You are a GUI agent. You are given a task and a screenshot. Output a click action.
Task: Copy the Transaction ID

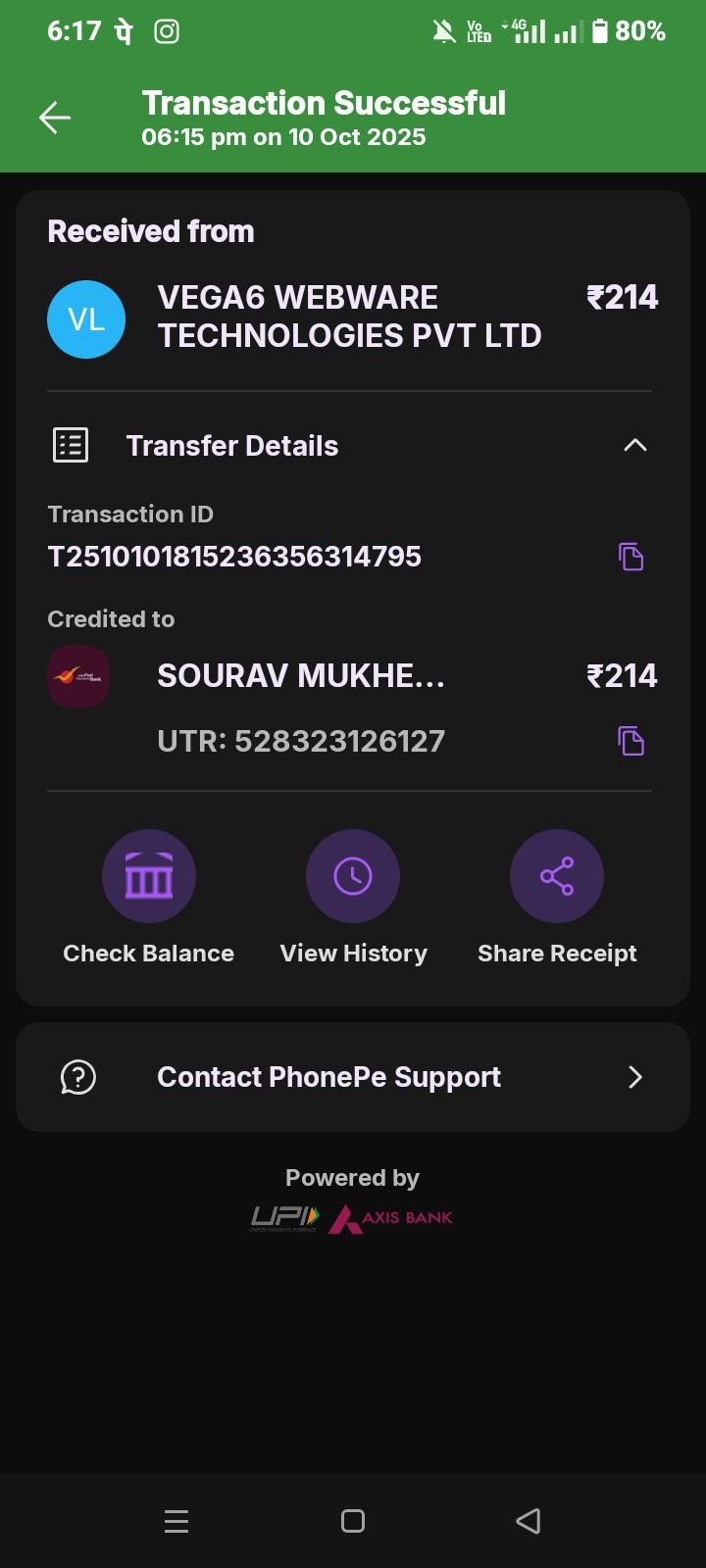(x=630, y=557)
